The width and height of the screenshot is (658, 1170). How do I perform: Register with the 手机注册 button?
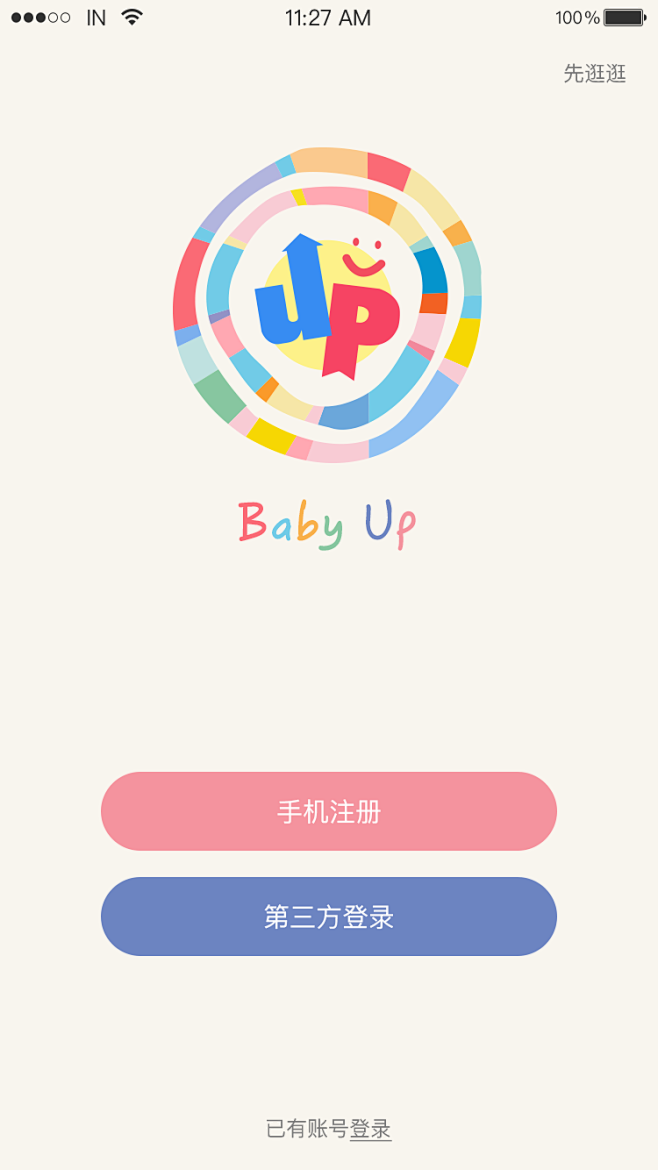pyautogui.click(x=329, y=811)
